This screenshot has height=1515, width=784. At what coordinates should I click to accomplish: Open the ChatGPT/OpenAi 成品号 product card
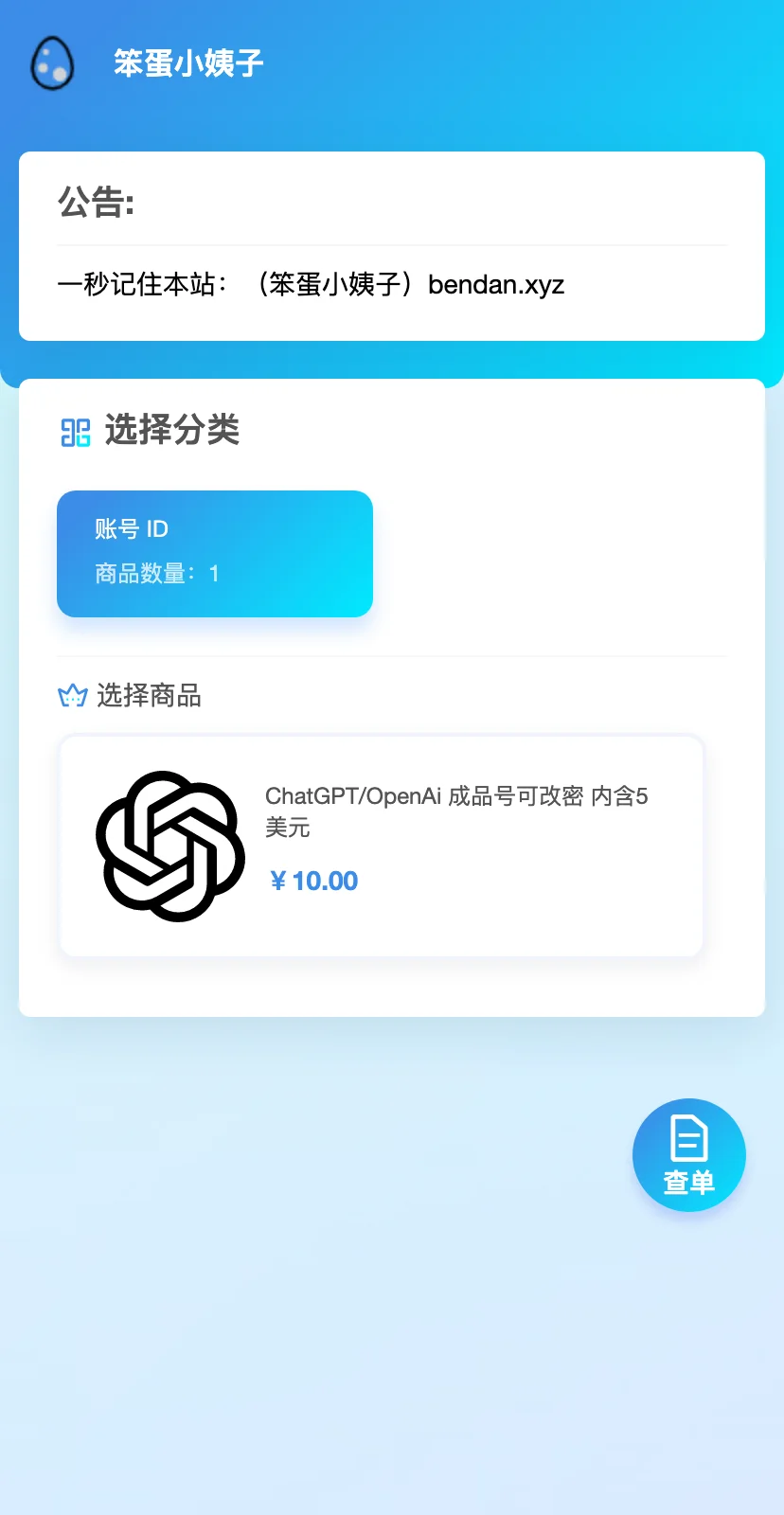[x=381, y=846]
